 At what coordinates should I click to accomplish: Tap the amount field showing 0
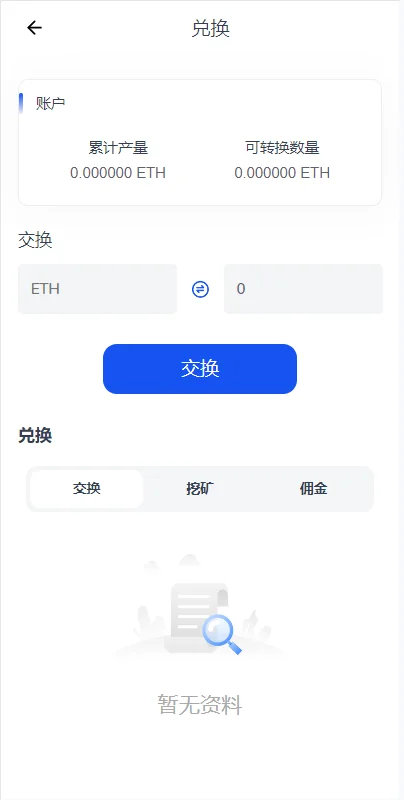click(303, 289)
